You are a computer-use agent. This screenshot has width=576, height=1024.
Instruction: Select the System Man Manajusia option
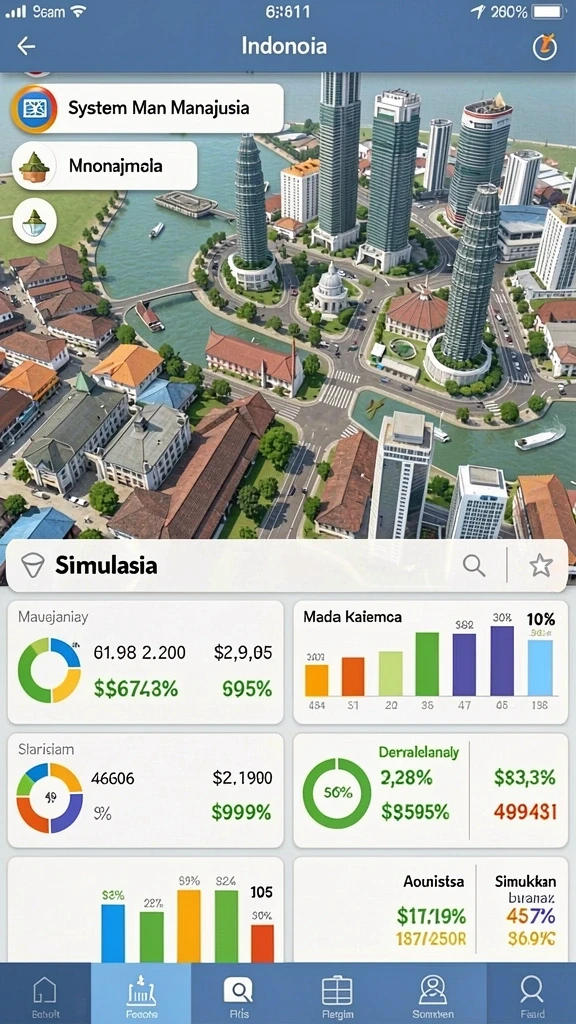click(148, 108)
